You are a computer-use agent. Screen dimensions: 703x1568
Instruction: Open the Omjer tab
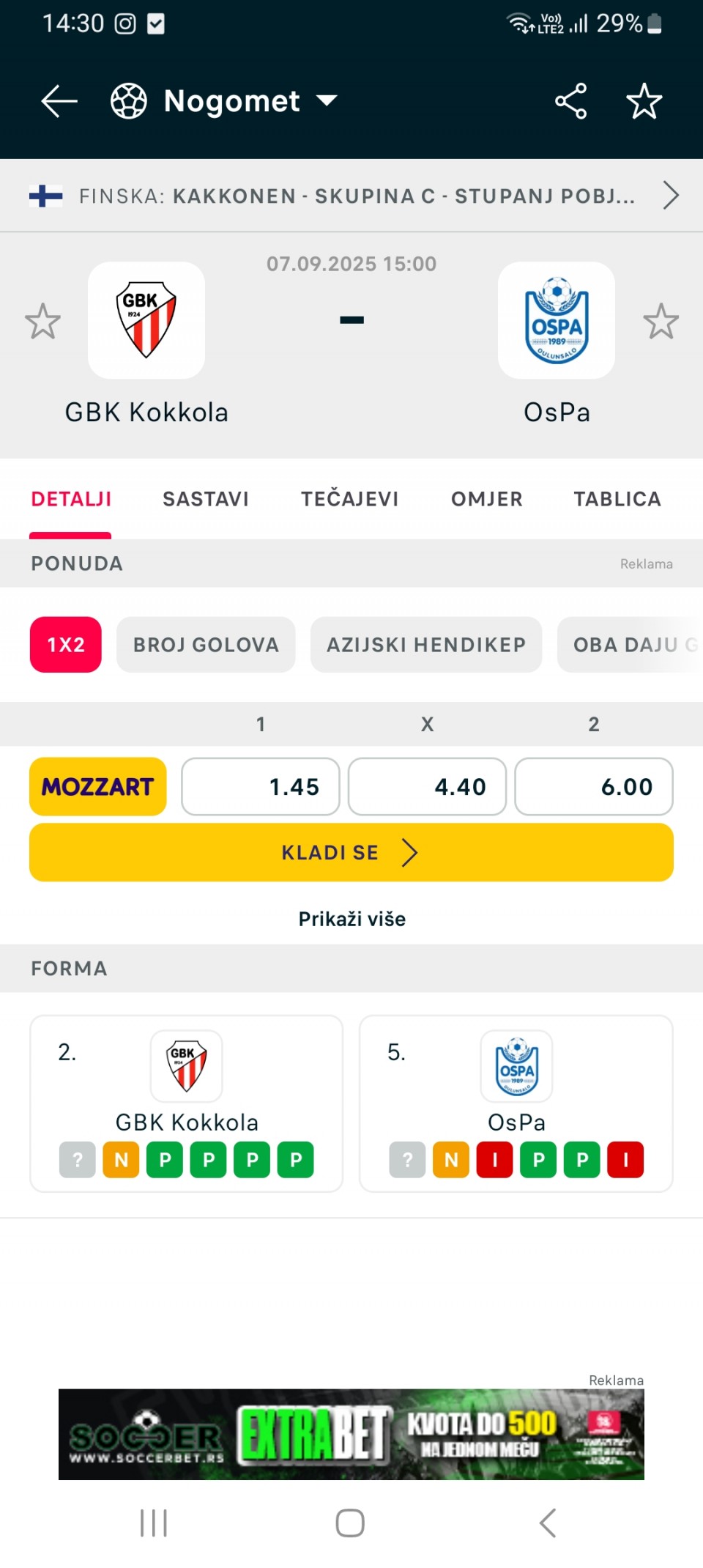[x=487, y=499]
